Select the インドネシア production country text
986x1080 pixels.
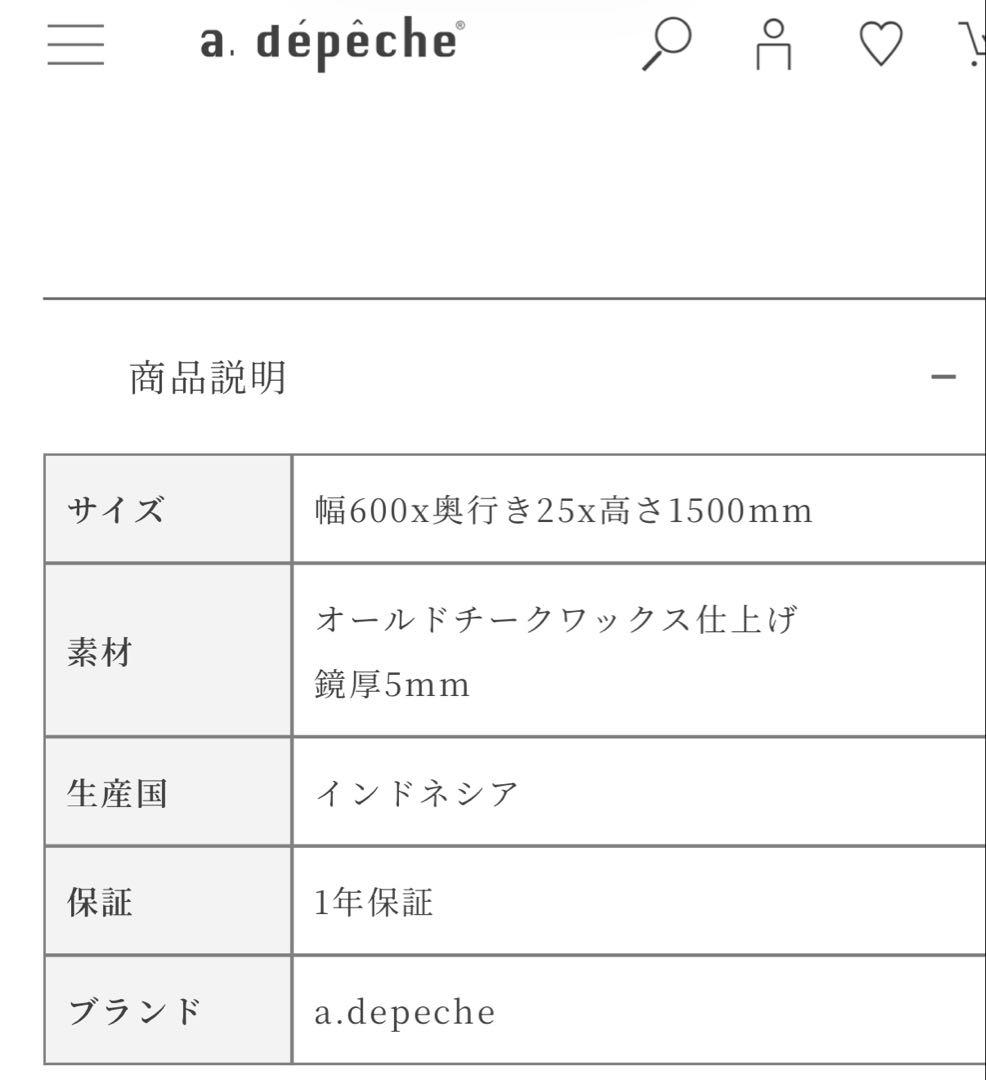(415, 794)
